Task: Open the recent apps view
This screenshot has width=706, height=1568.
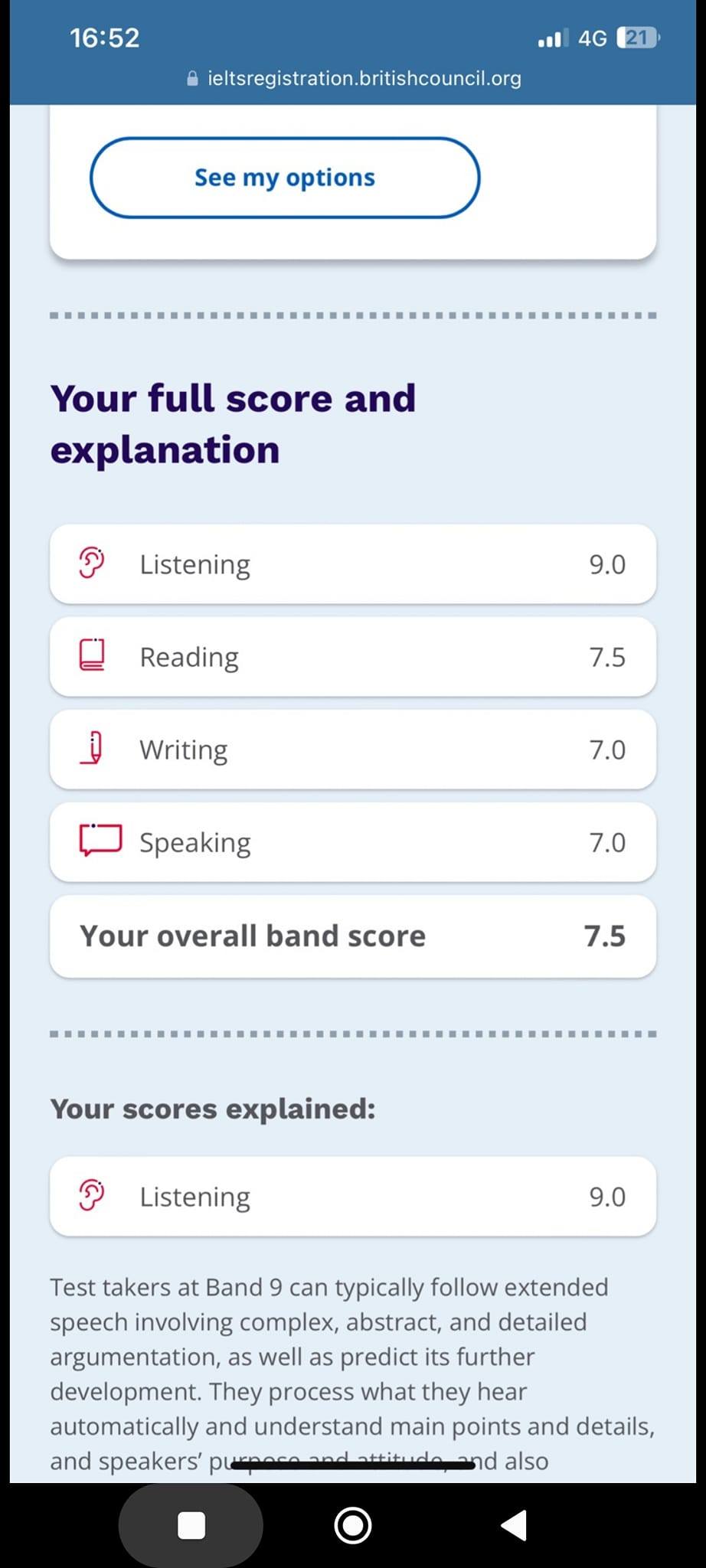Action: pyautogui.click(x=191, y=1525)
